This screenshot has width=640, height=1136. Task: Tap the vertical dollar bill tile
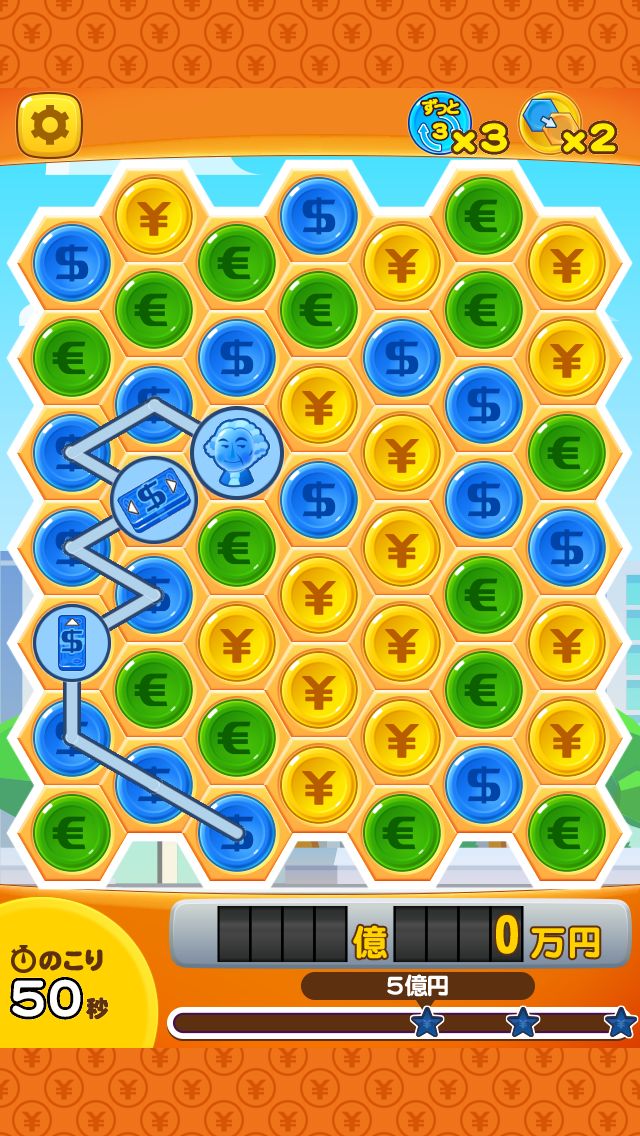(72, 643)
